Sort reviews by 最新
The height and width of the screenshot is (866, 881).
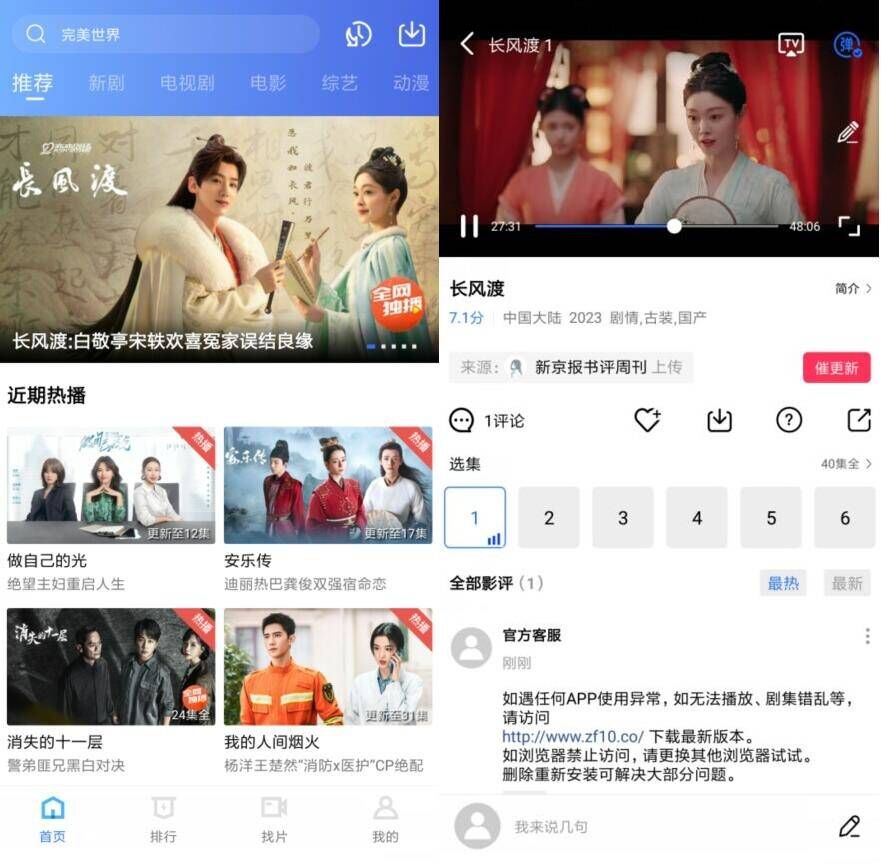click(x=846, y=583)
